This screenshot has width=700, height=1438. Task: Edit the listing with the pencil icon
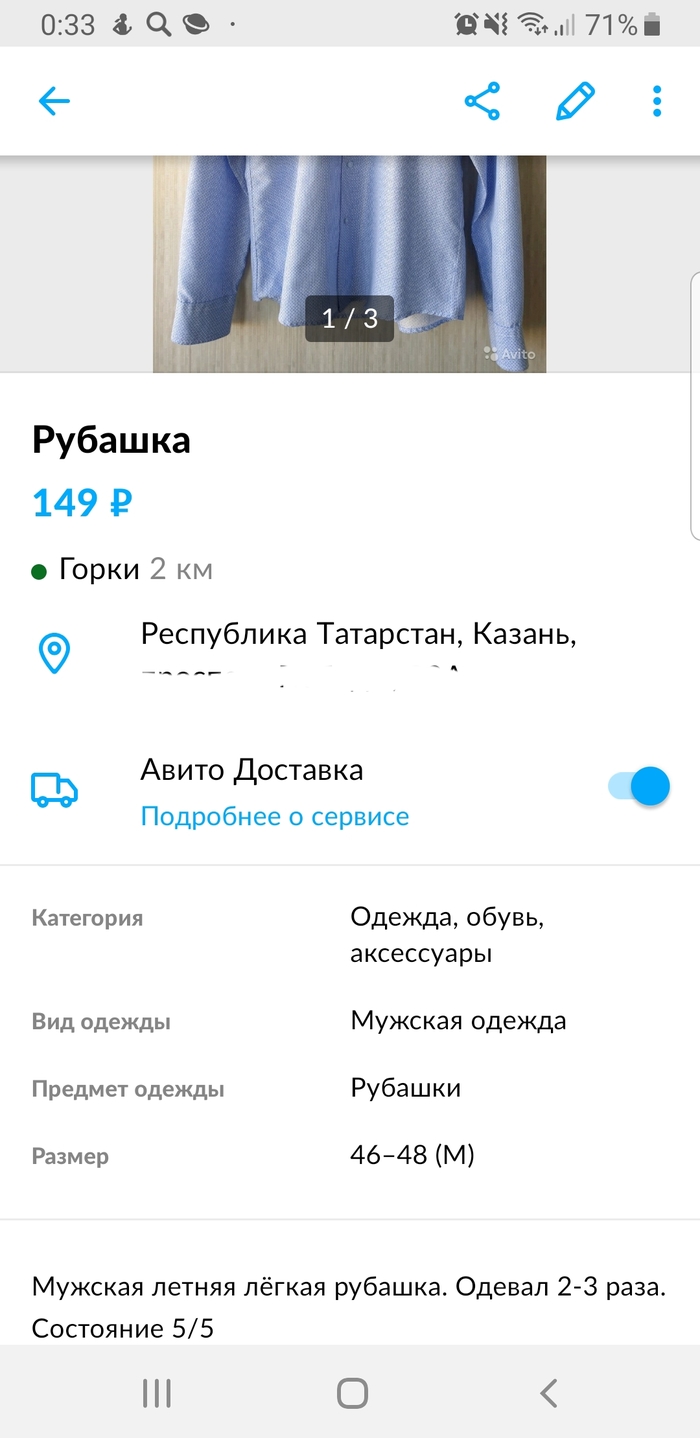[x=575, y=101]
